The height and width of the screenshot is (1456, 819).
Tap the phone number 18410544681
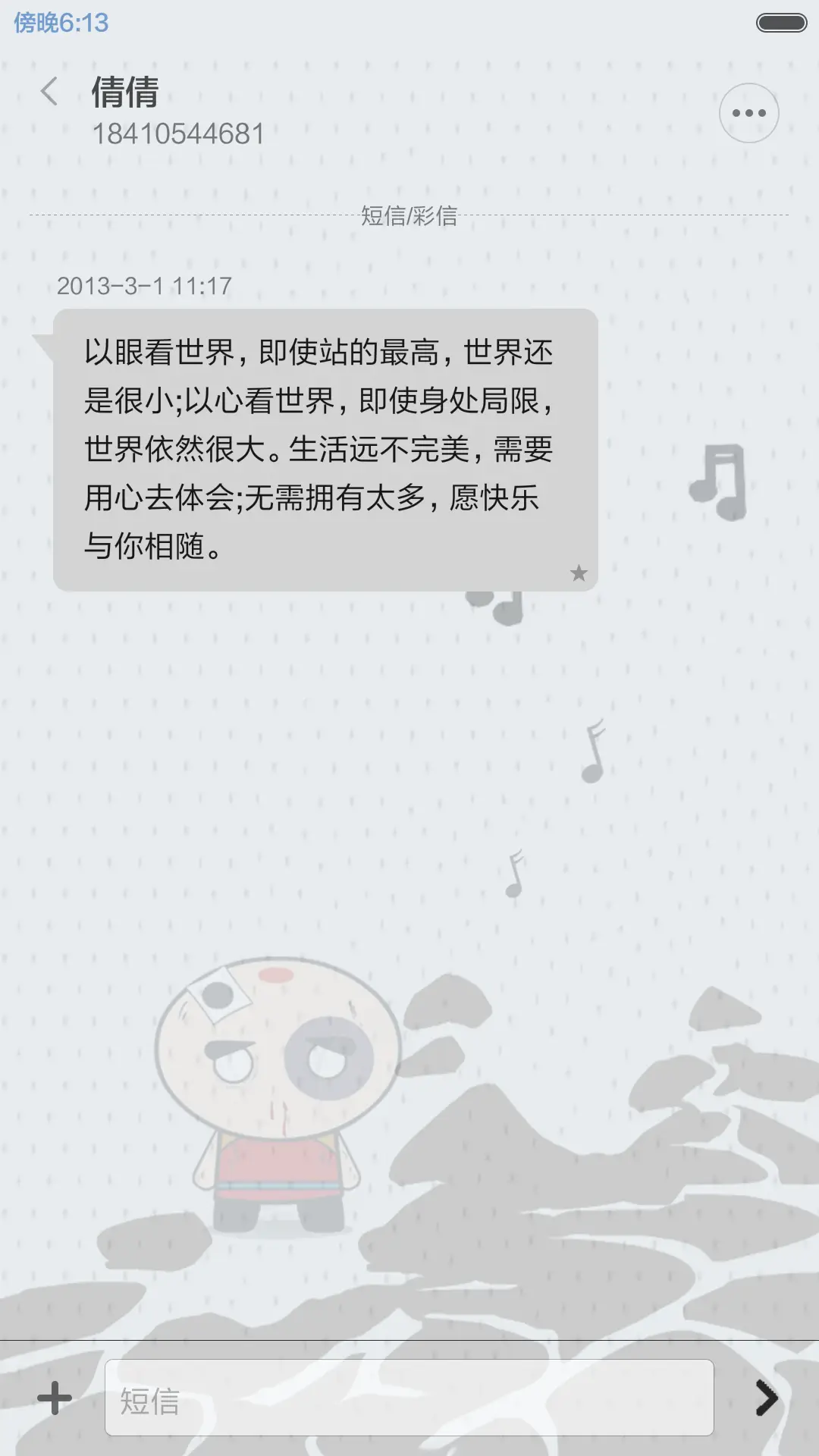coord(178,134)
